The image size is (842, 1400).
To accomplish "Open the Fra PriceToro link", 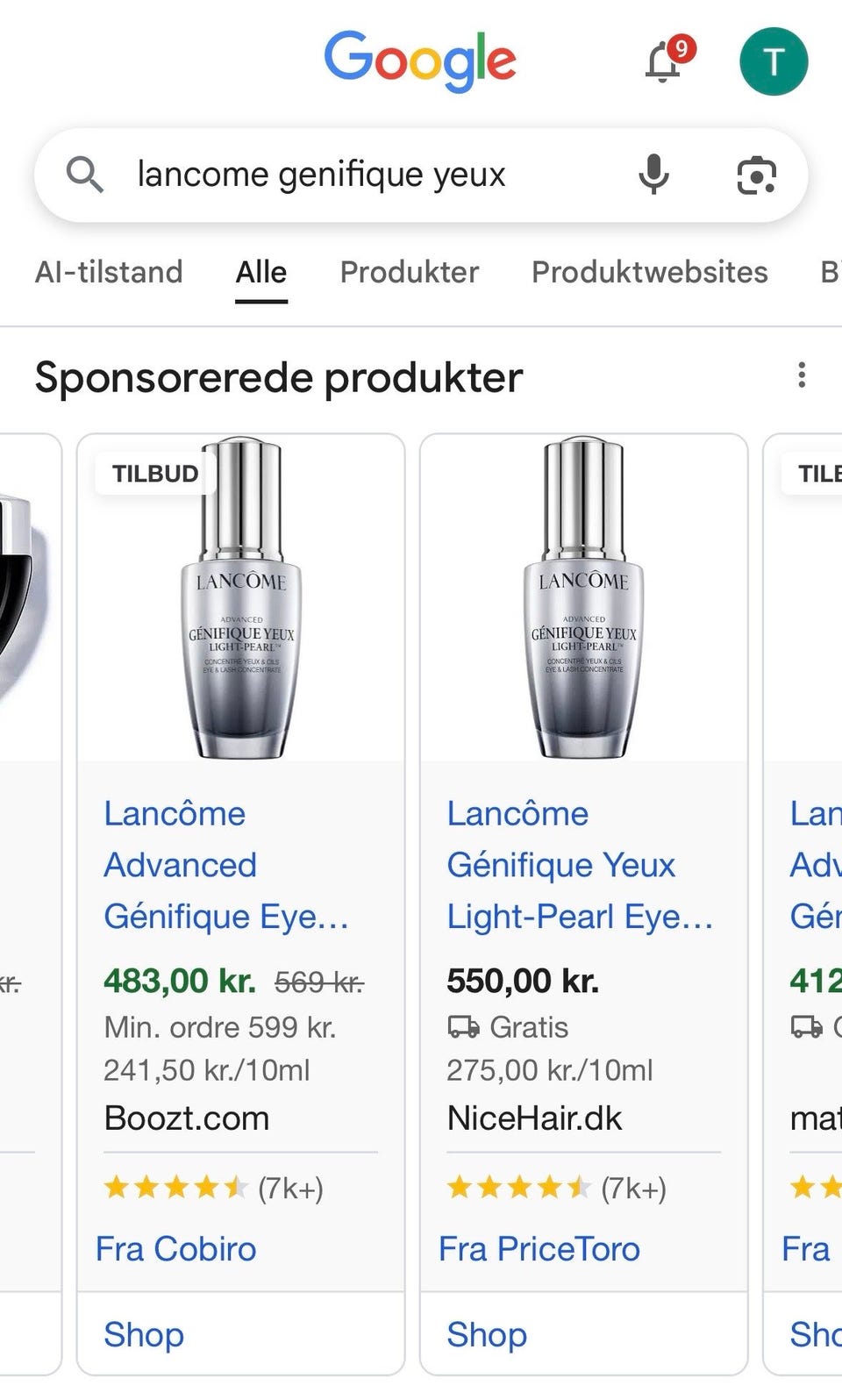I will click(x=539, y=1247).
